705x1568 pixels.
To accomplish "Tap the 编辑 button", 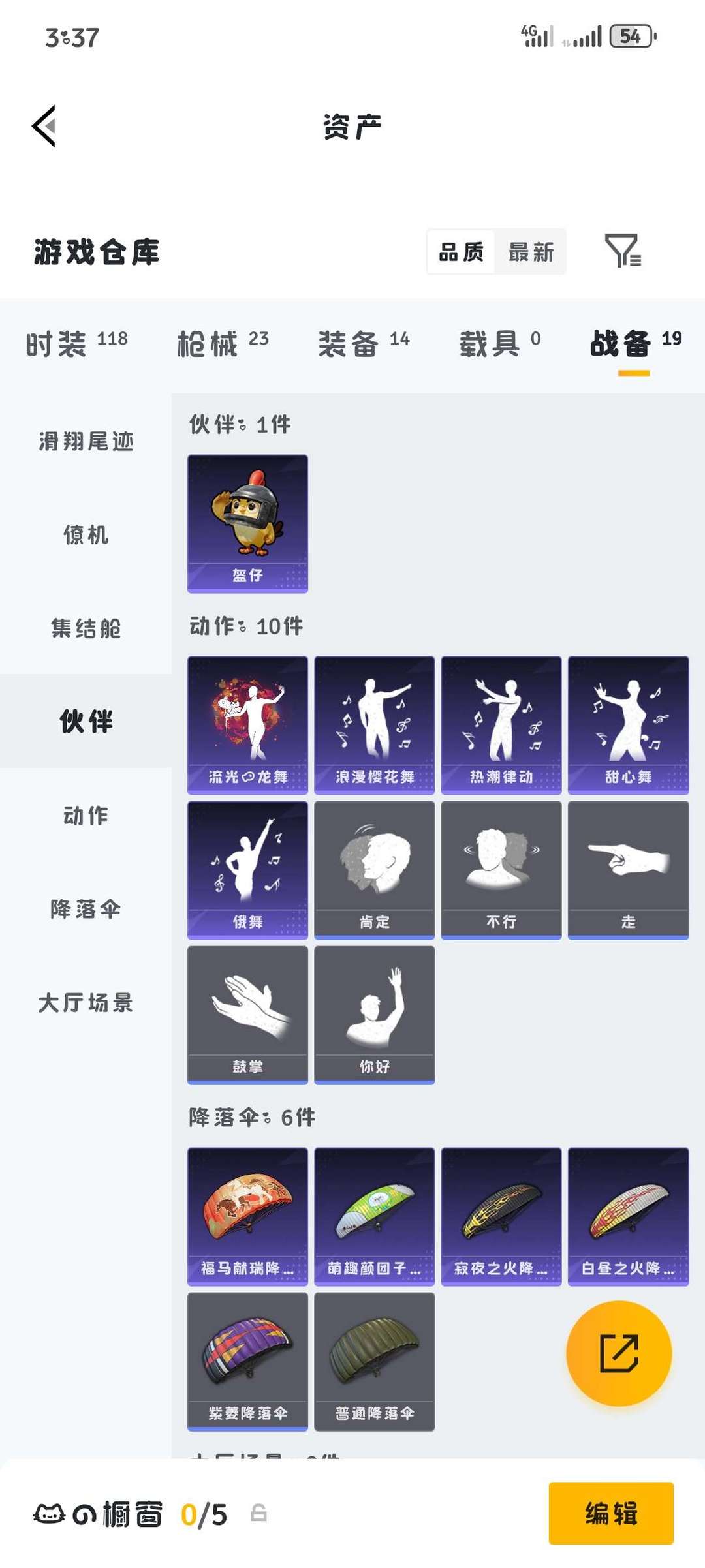I will (x=611, y=1513).
